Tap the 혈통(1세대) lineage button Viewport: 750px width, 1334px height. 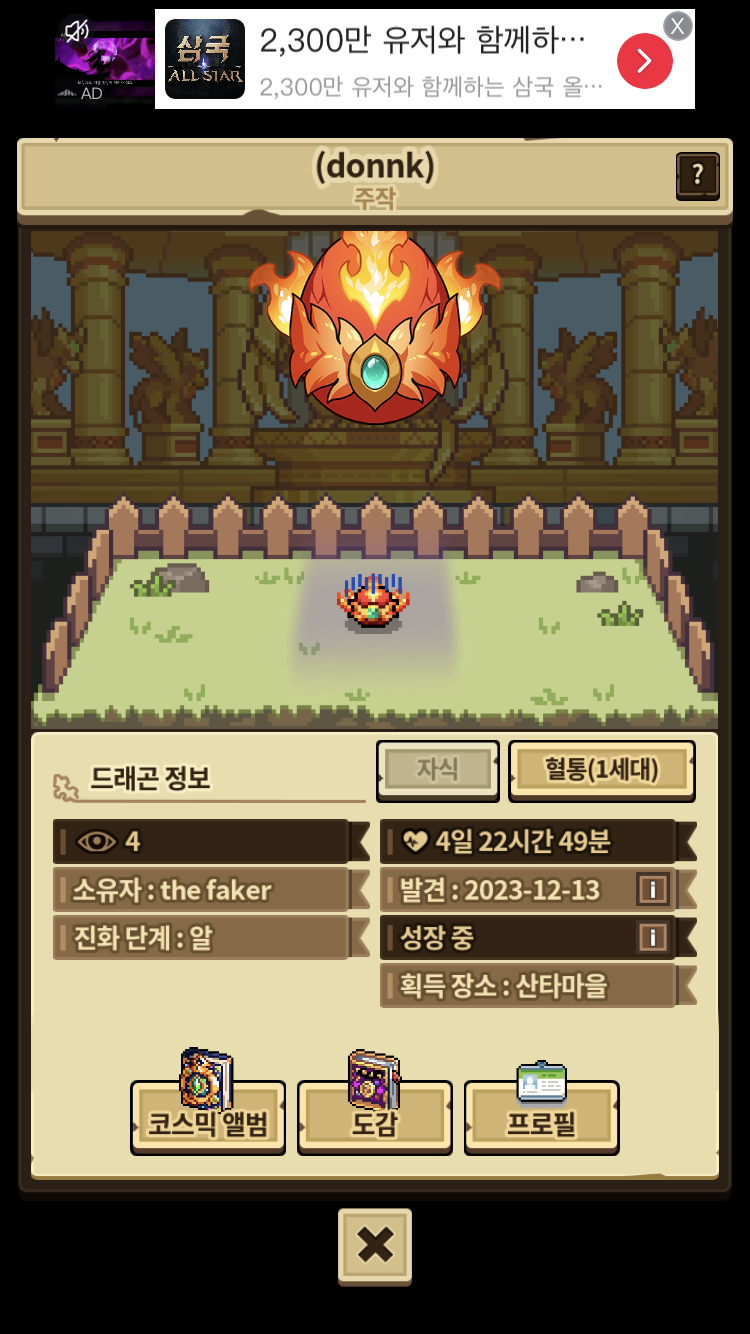tap(601, 769)
